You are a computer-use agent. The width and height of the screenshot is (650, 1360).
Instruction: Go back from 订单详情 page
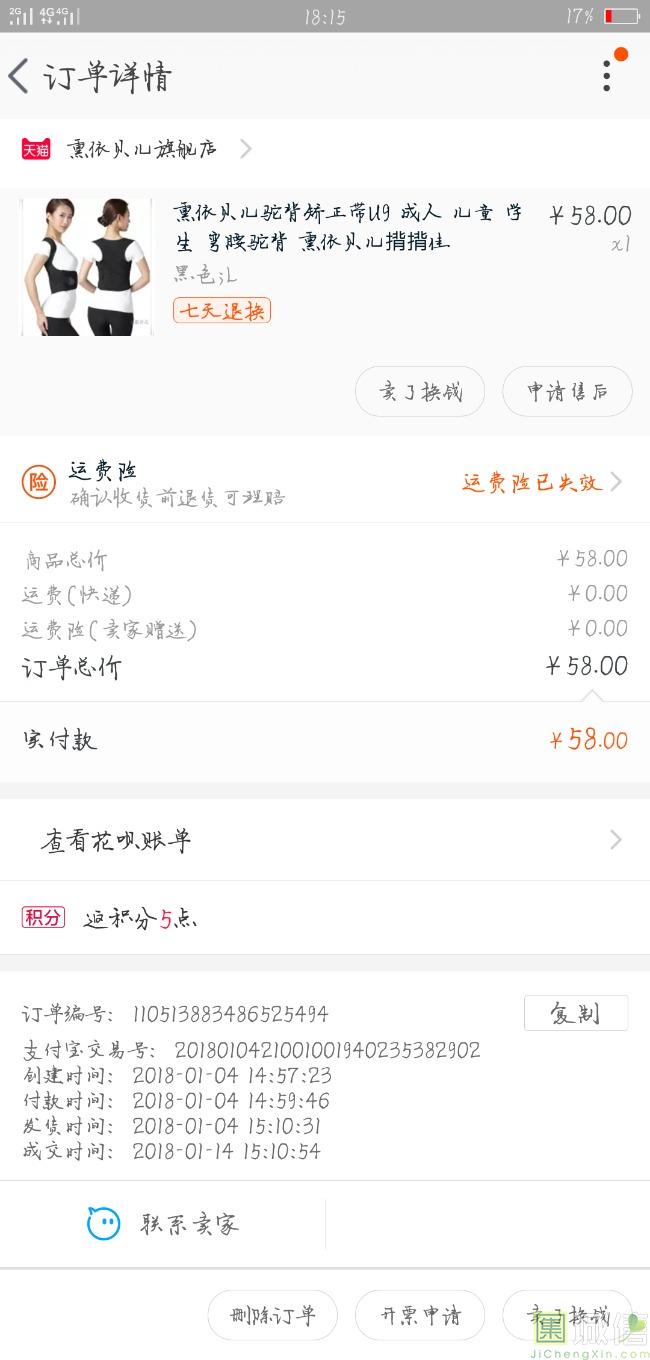pos(20,77)
